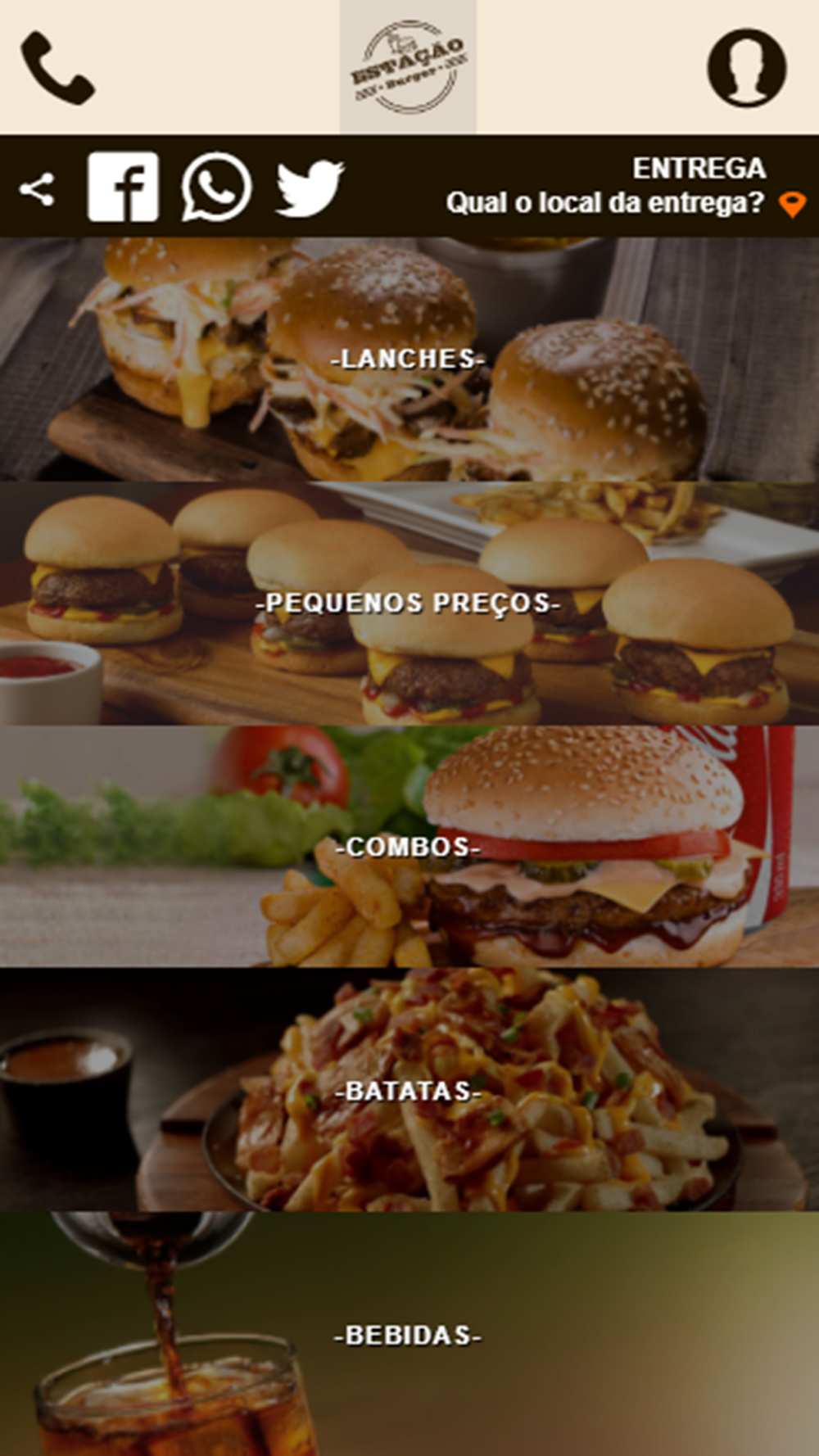Tap the generic share icon
Image resolution: width=819 pixels, height=1456 pixels.
[x=37, y=189]
